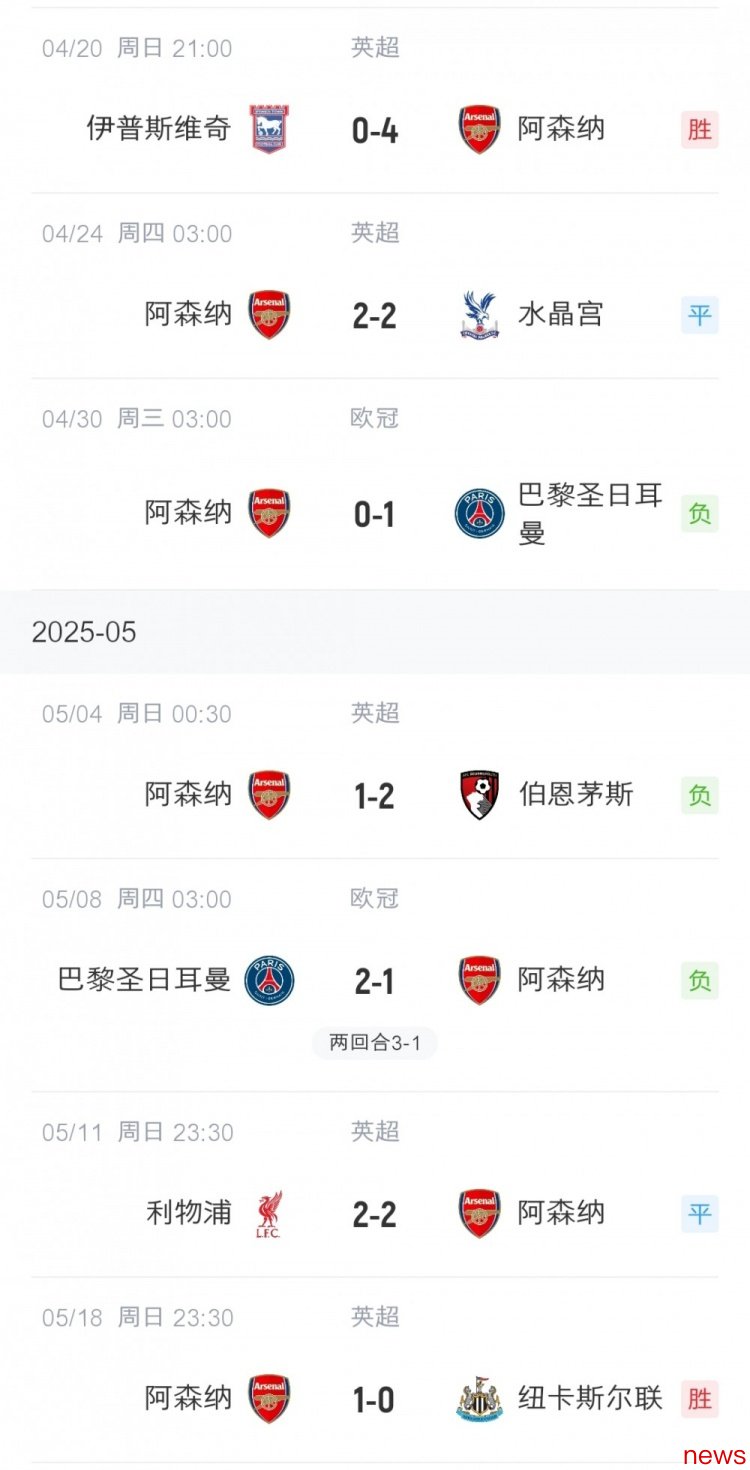
Task: Open the 04/20 Ipswich vs Arsenal 0-4 match
Action: (x=375, y=101)
